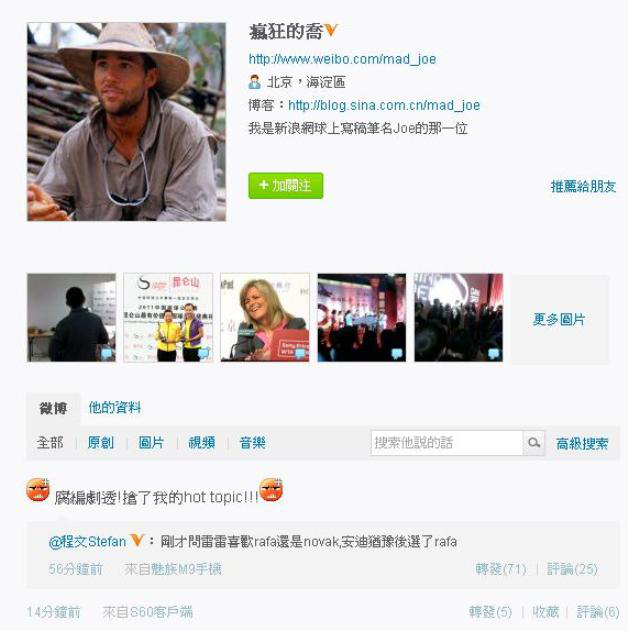Show only 音樂 posts

[x=252, y=443]
